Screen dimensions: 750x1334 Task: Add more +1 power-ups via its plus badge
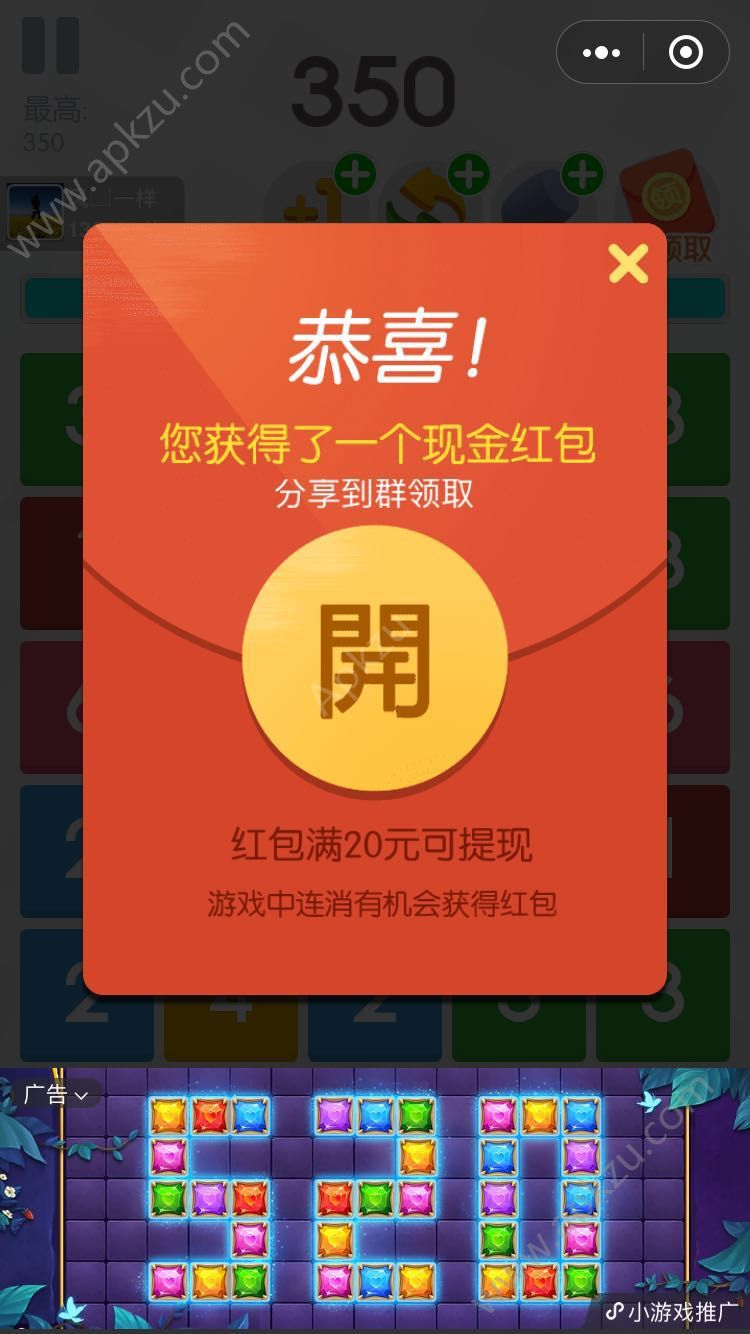(357, 172)
